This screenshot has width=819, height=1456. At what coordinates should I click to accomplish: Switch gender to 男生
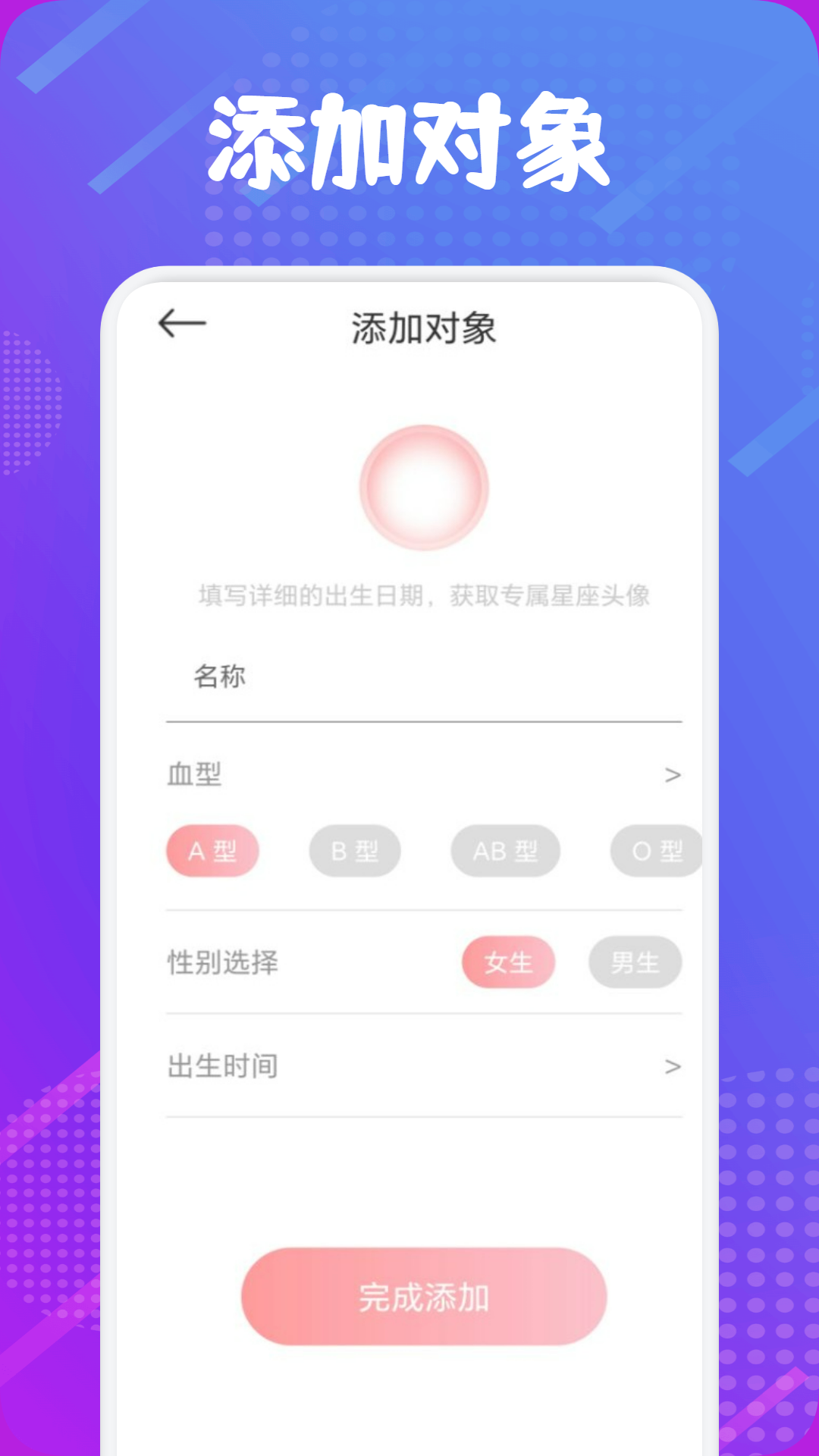point(635,962)
